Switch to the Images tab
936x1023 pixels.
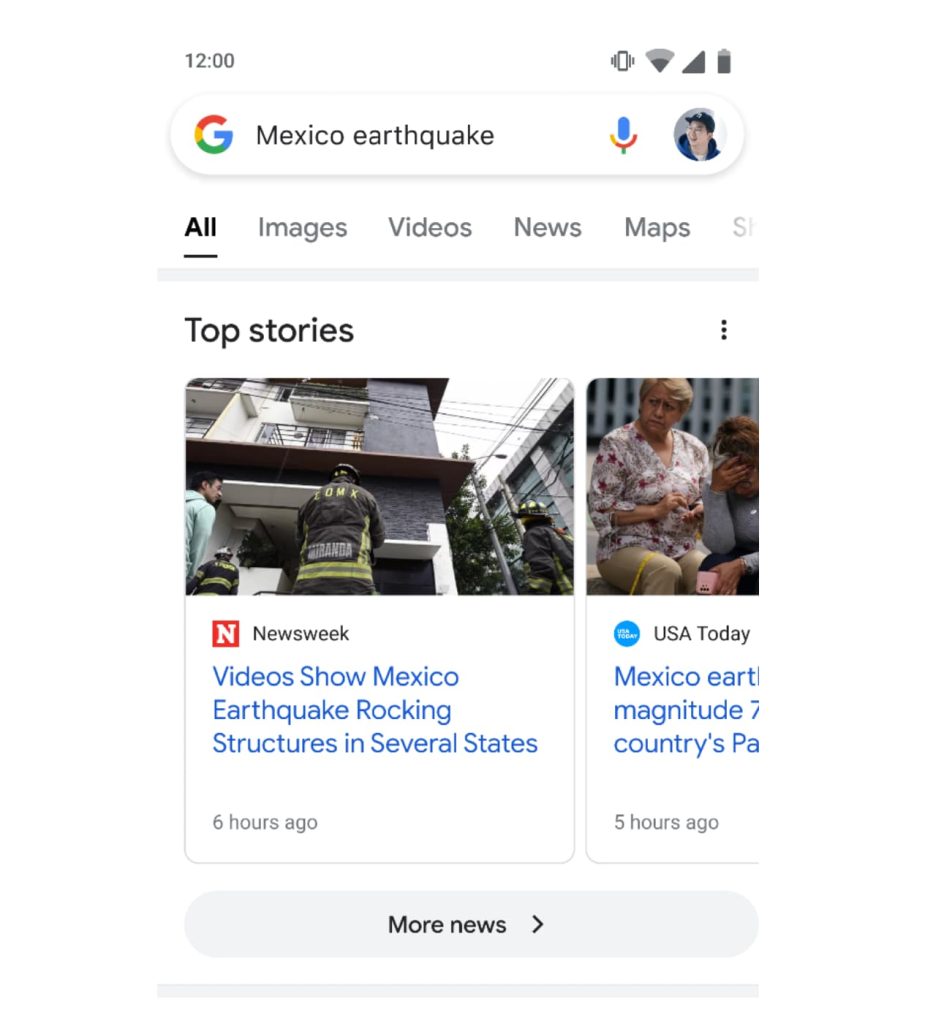(302, 228)
